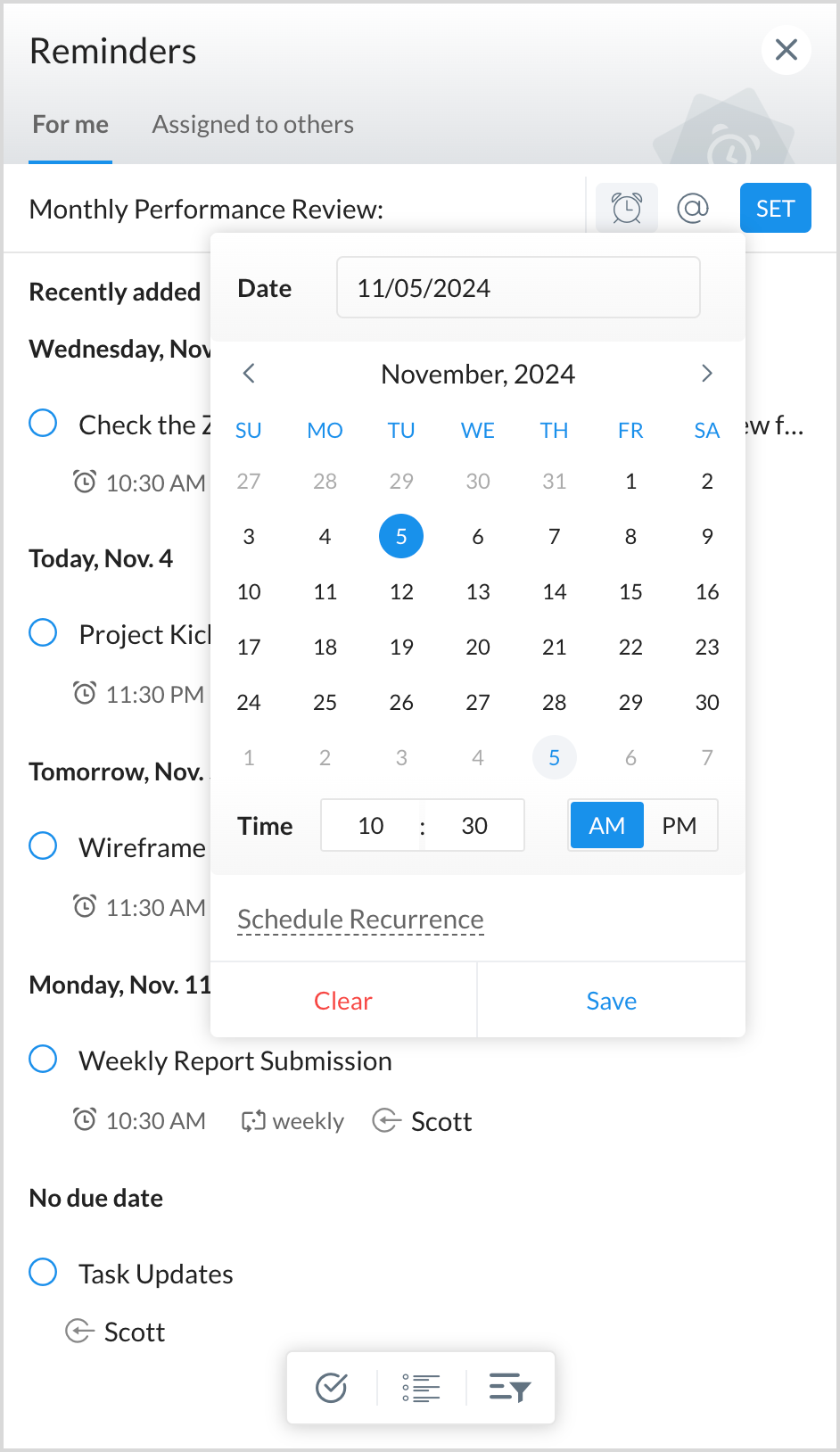Edit the hour field showing 10

coord(371,826)
